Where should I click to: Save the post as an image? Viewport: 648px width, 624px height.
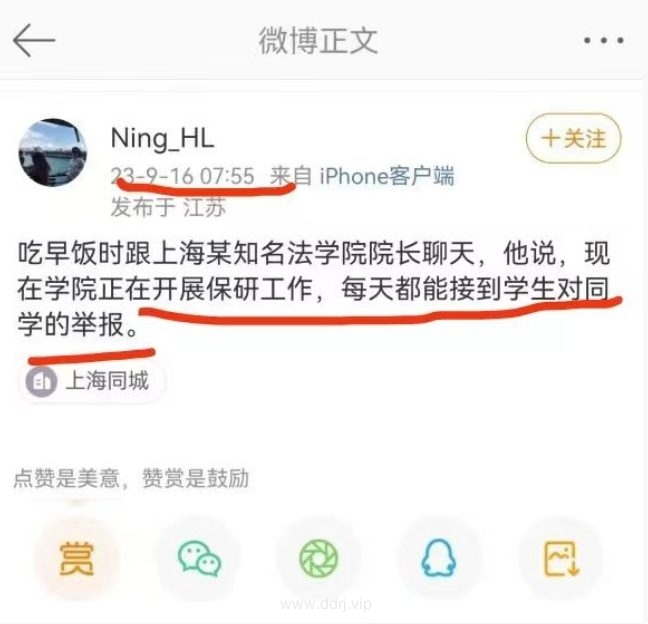click(562, 558)
